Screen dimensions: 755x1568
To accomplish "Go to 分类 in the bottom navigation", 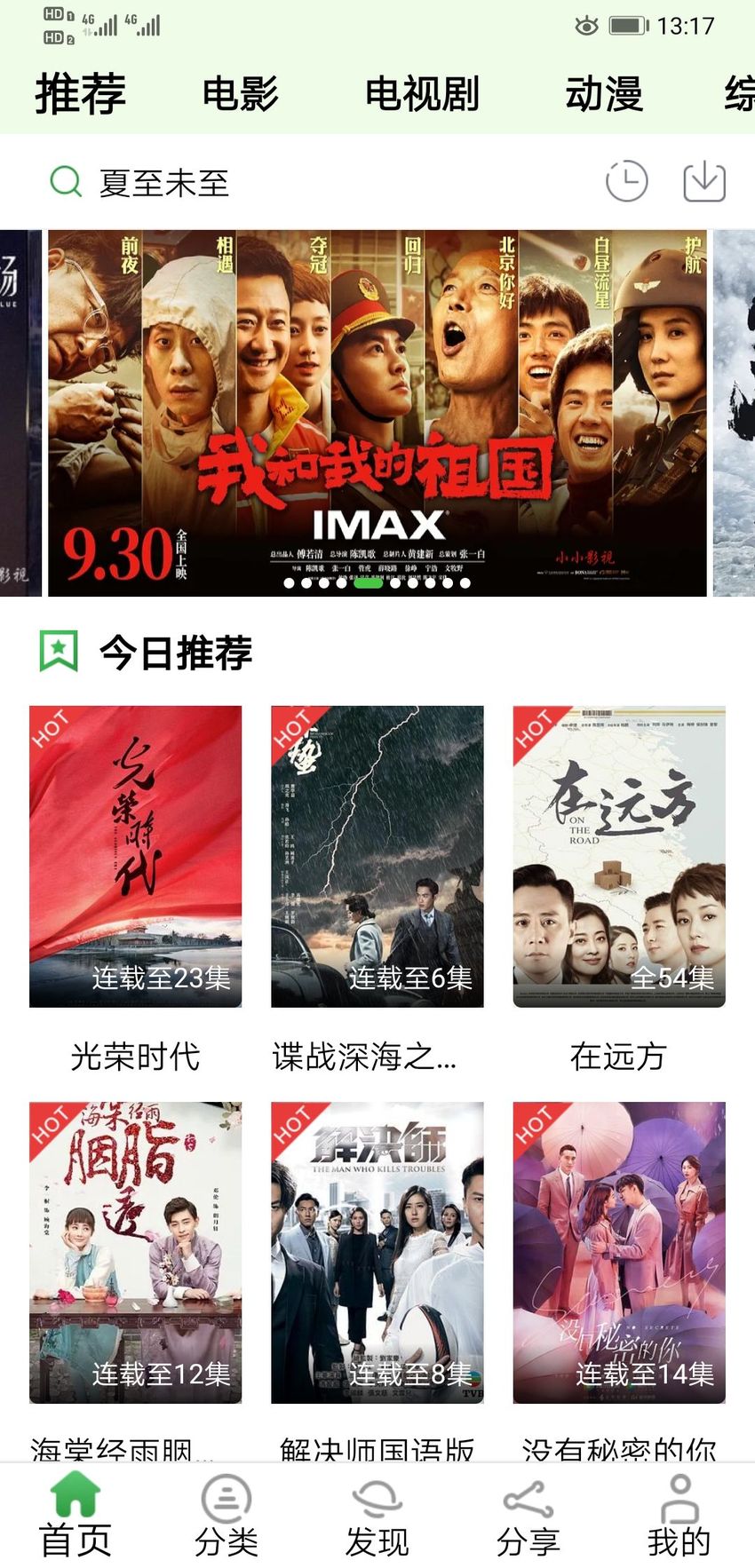I will [226, 1517].
